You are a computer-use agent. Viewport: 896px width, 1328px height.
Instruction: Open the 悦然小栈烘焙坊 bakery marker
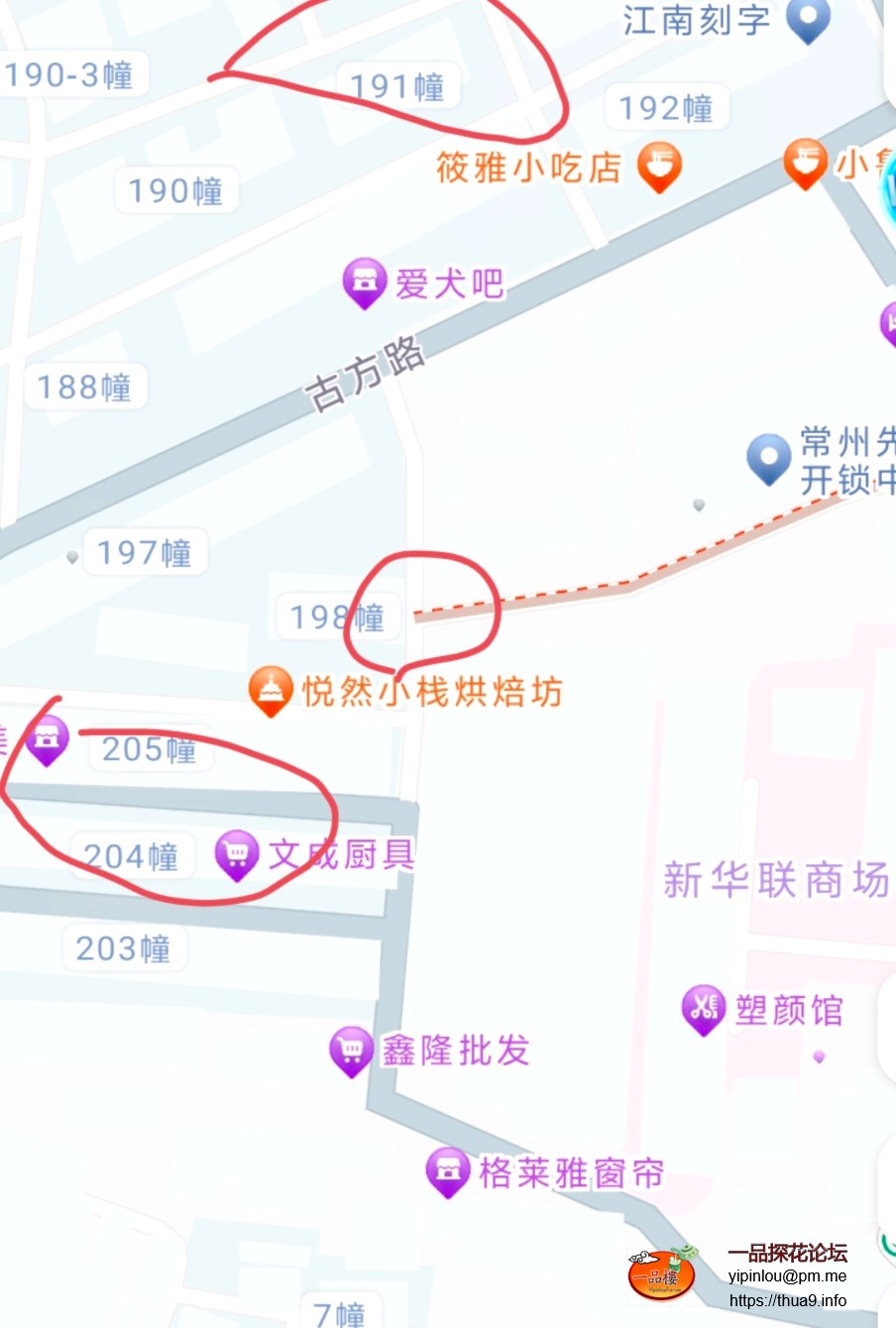[270, 690]
